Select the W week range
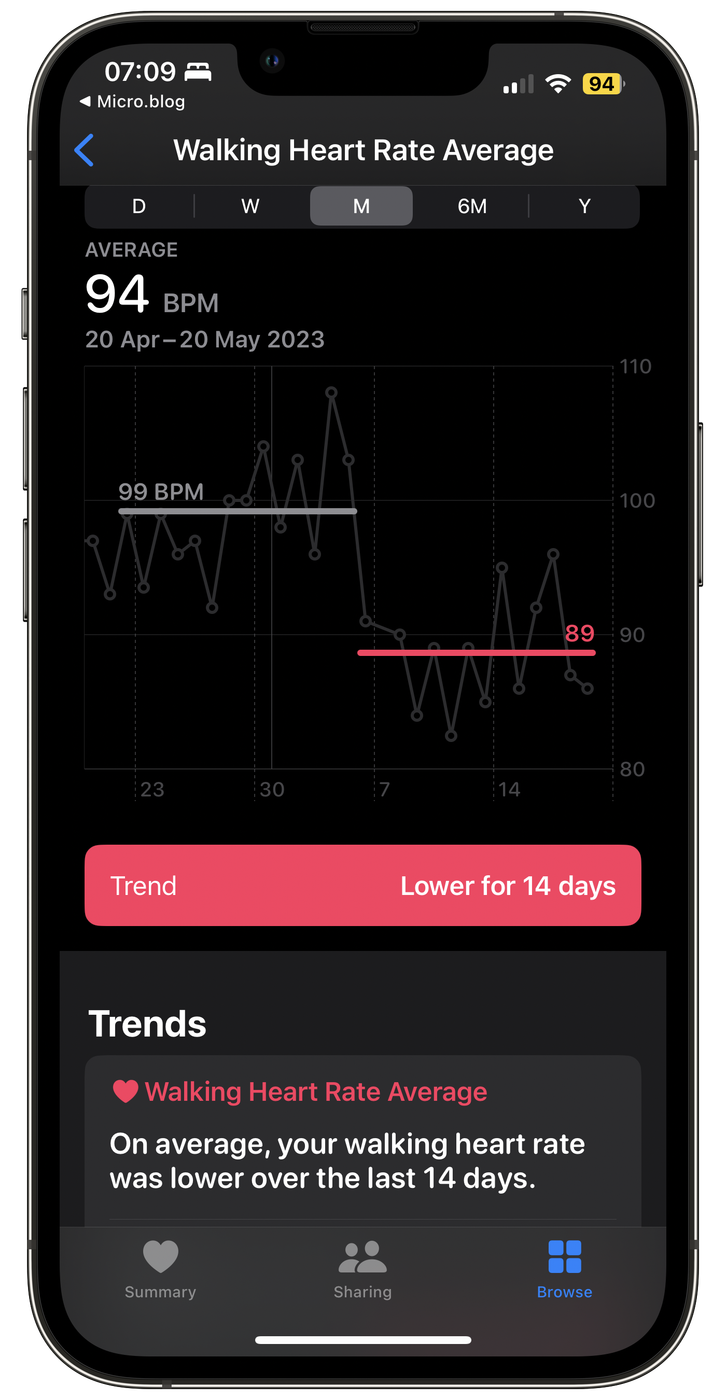This screenshot has height=1400, width=726. (250, 206)
